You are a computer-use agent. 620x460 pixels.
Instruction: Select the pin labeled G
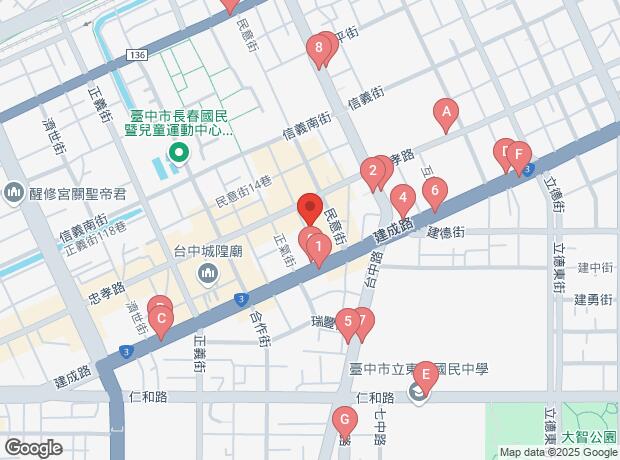(344, 420)
